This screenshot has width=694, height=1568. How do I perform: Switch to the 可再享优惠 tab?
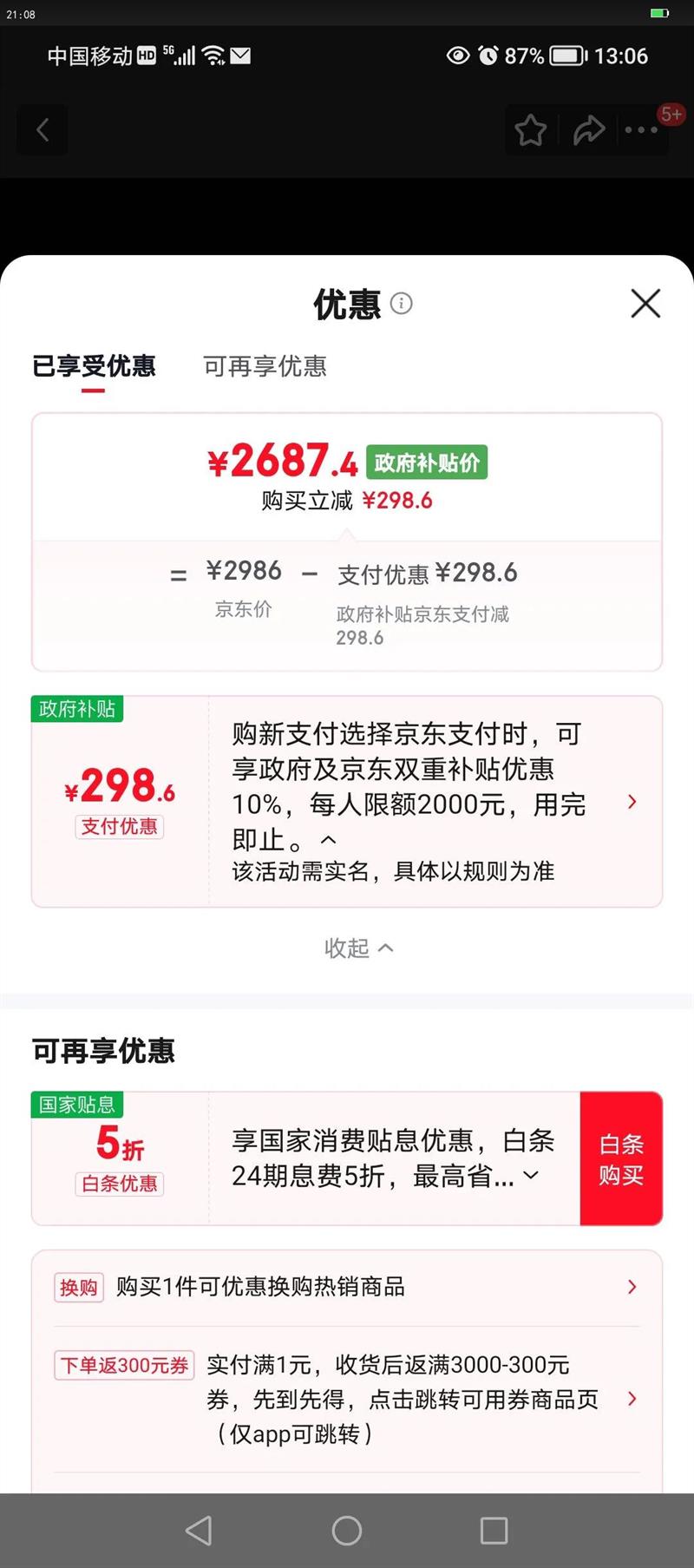(x=265, y=366)
